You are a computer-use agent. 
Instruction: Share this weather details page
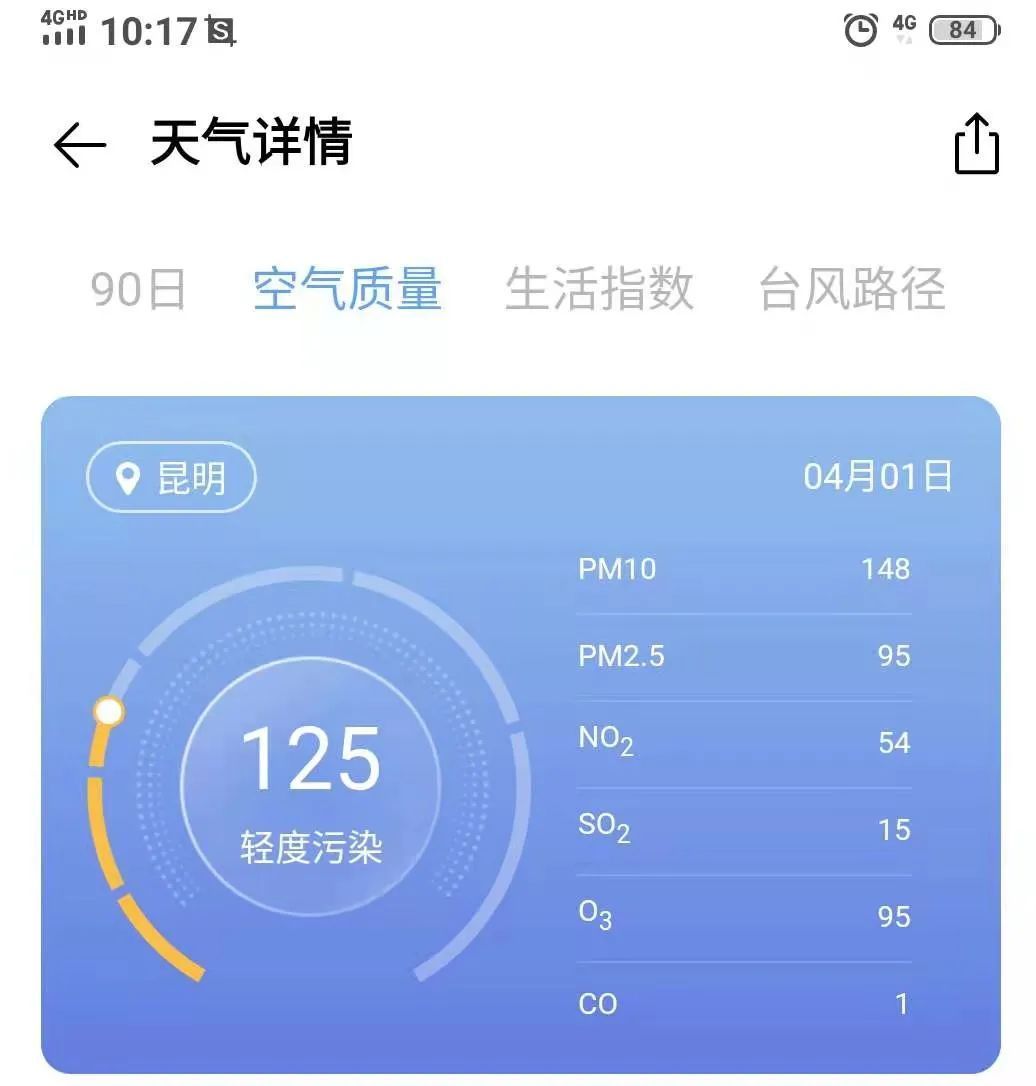point(976,145)
